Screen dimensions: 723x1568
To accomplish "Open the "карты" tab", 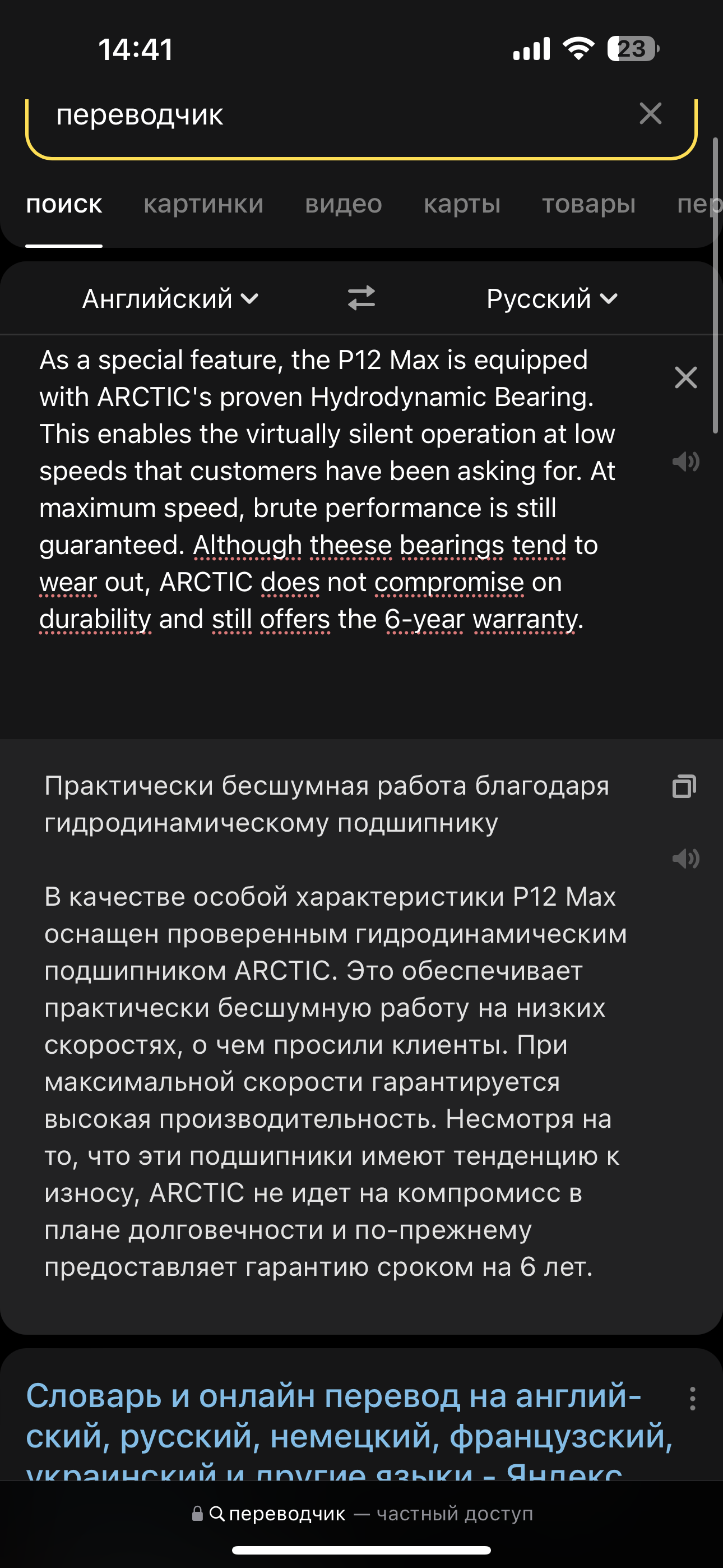I will tap(462, 205).
